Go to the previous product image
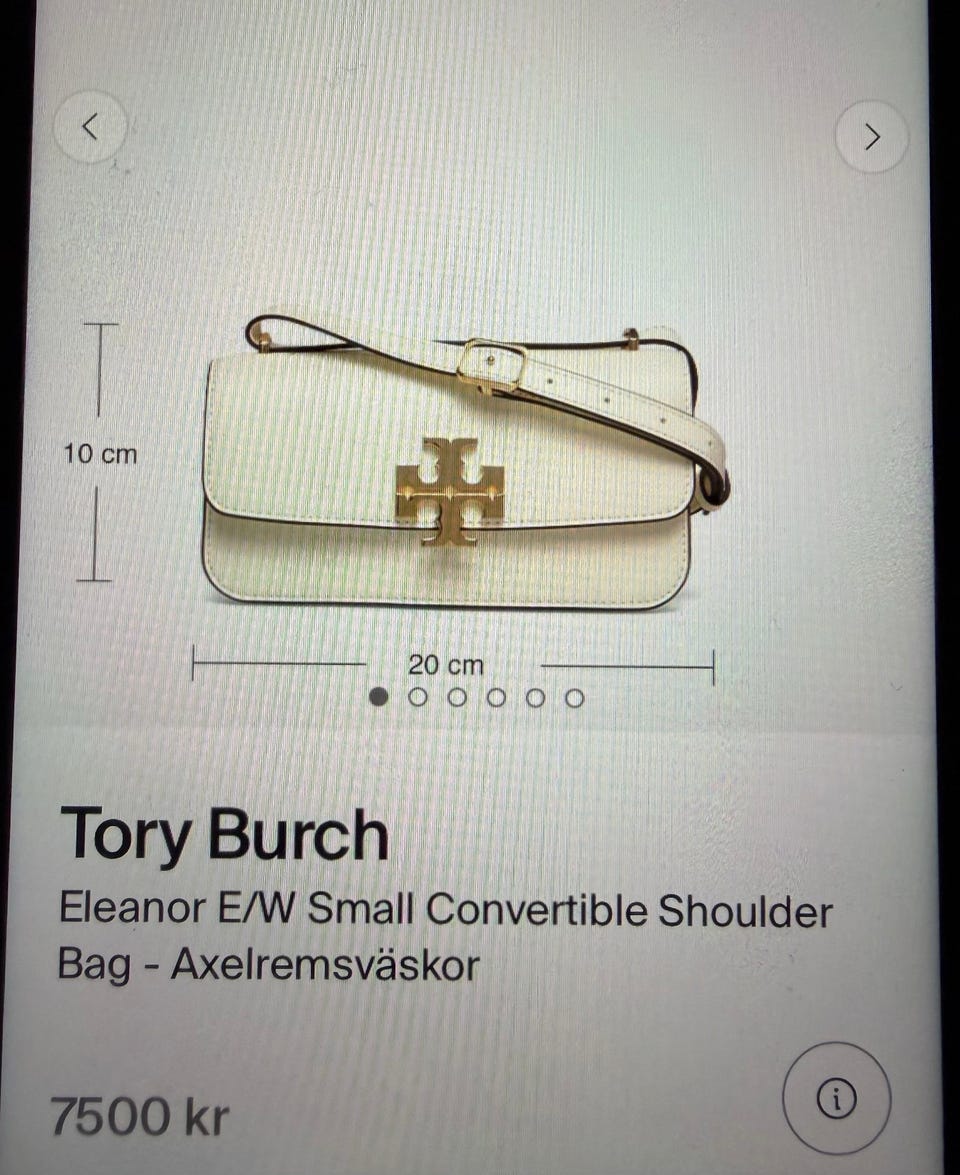 (90, 127)
